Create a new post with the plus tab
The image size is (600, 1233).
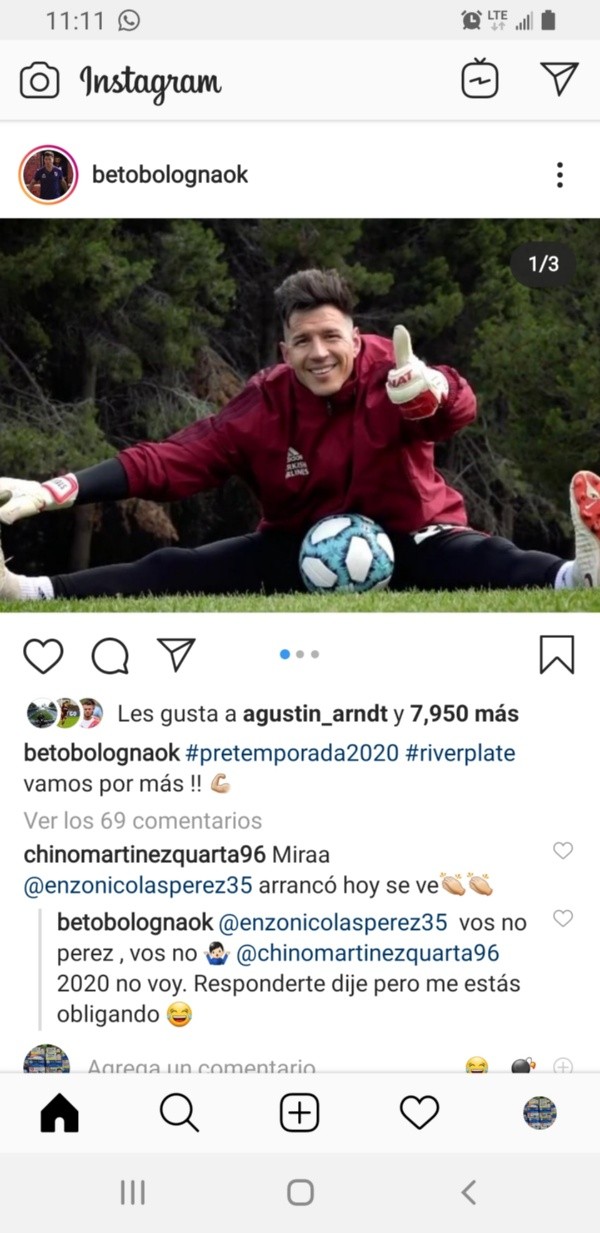[x=299, y=1112]
